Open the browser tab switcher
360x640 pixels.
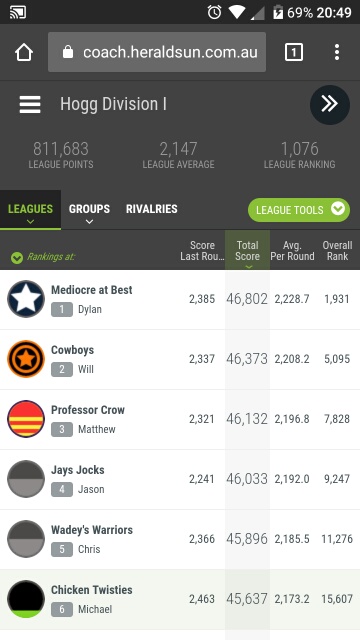click(x=294, y=52)
